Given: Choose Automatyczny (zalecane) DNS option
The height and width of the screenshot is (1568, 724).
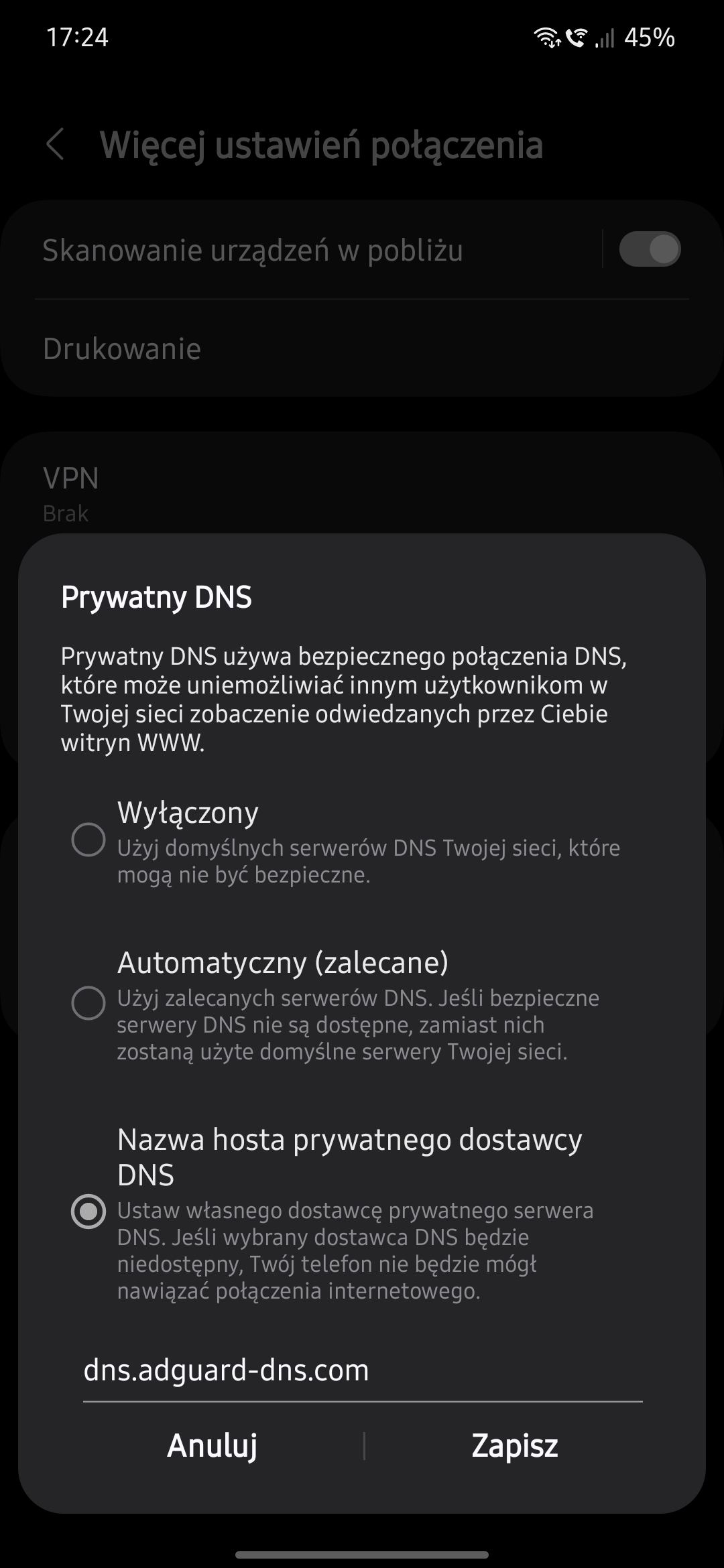Looking at the screenshot, I should click(88, 1003).
